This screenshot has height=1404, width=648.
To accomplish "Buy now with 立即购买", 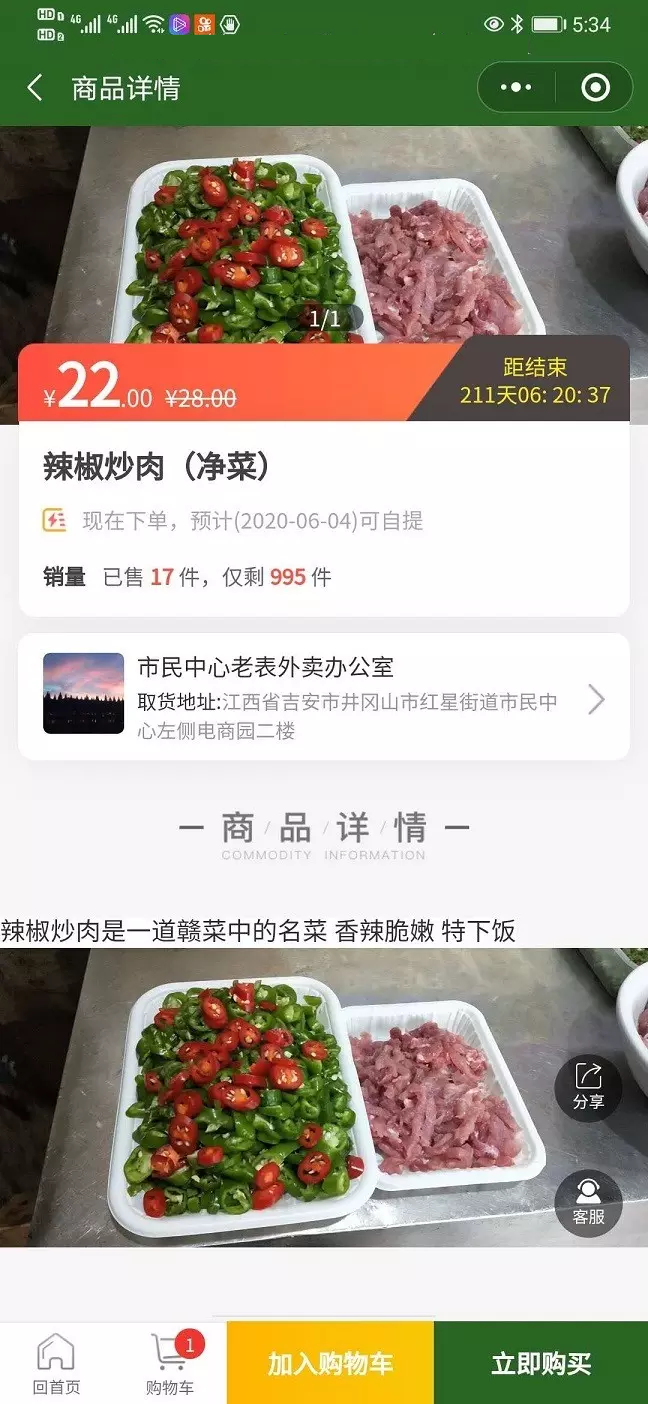I will coord(541,1363).
